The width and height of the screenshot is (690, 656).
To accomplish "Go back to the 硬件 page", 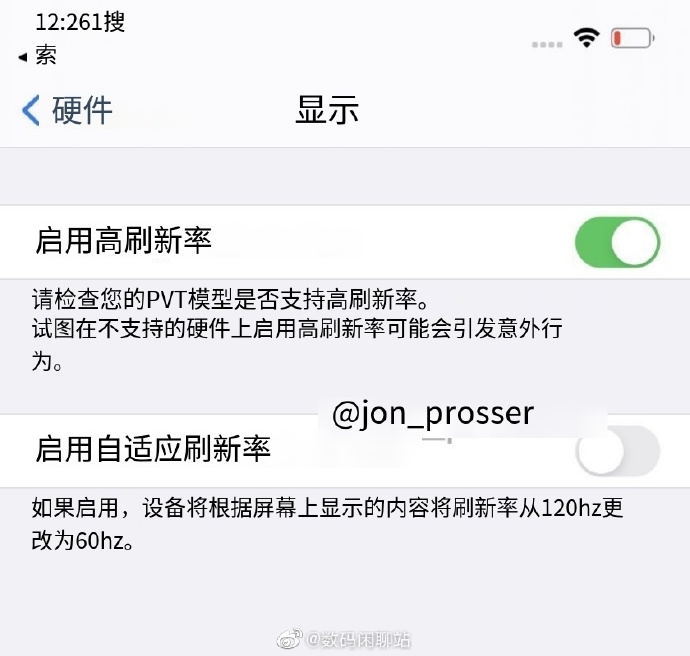I will coord(67,110).
